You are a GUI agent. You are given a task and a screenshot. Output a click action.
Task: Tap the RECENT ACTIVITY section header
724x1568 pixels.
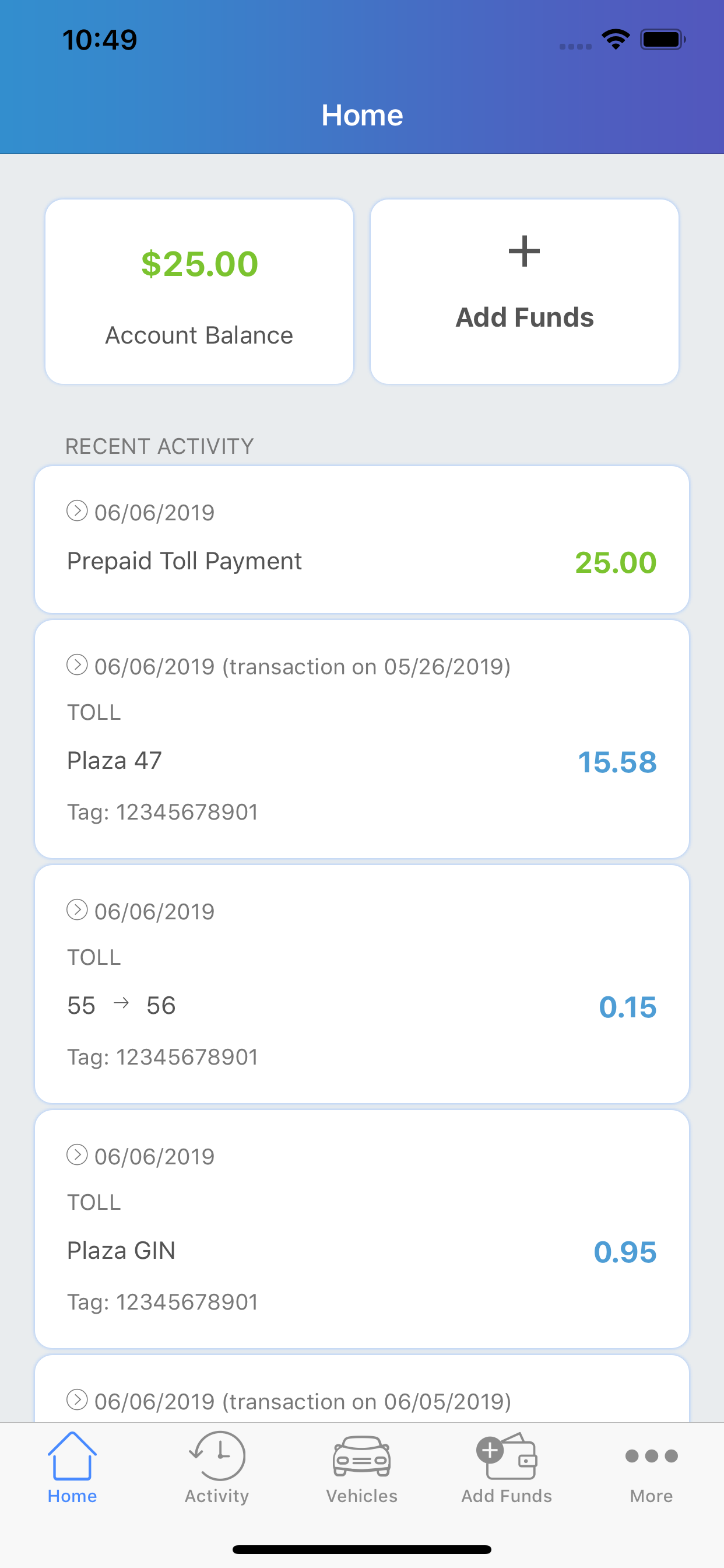click(159, 446)
